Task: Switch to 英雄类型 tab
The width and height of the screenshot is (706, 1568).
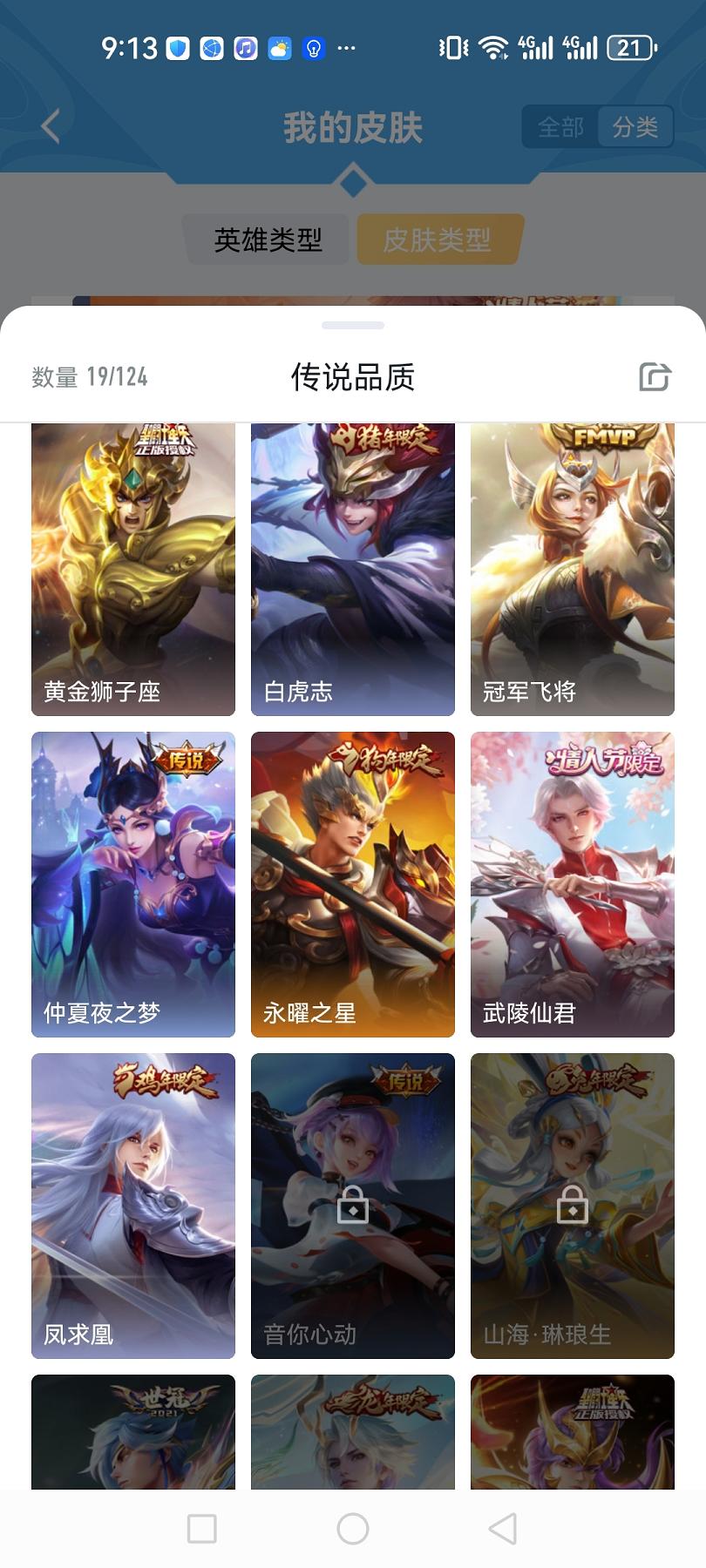Action: [x=268, y=240]
